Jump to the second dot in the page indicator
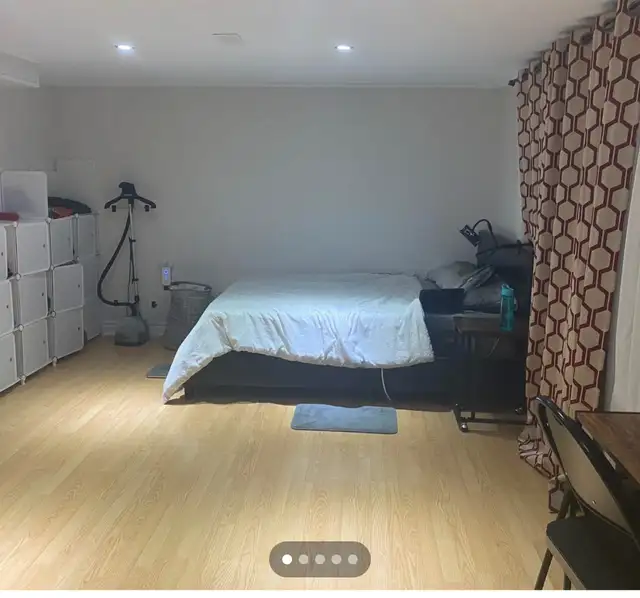The image size is (640, 598). [x=303, y=559]
